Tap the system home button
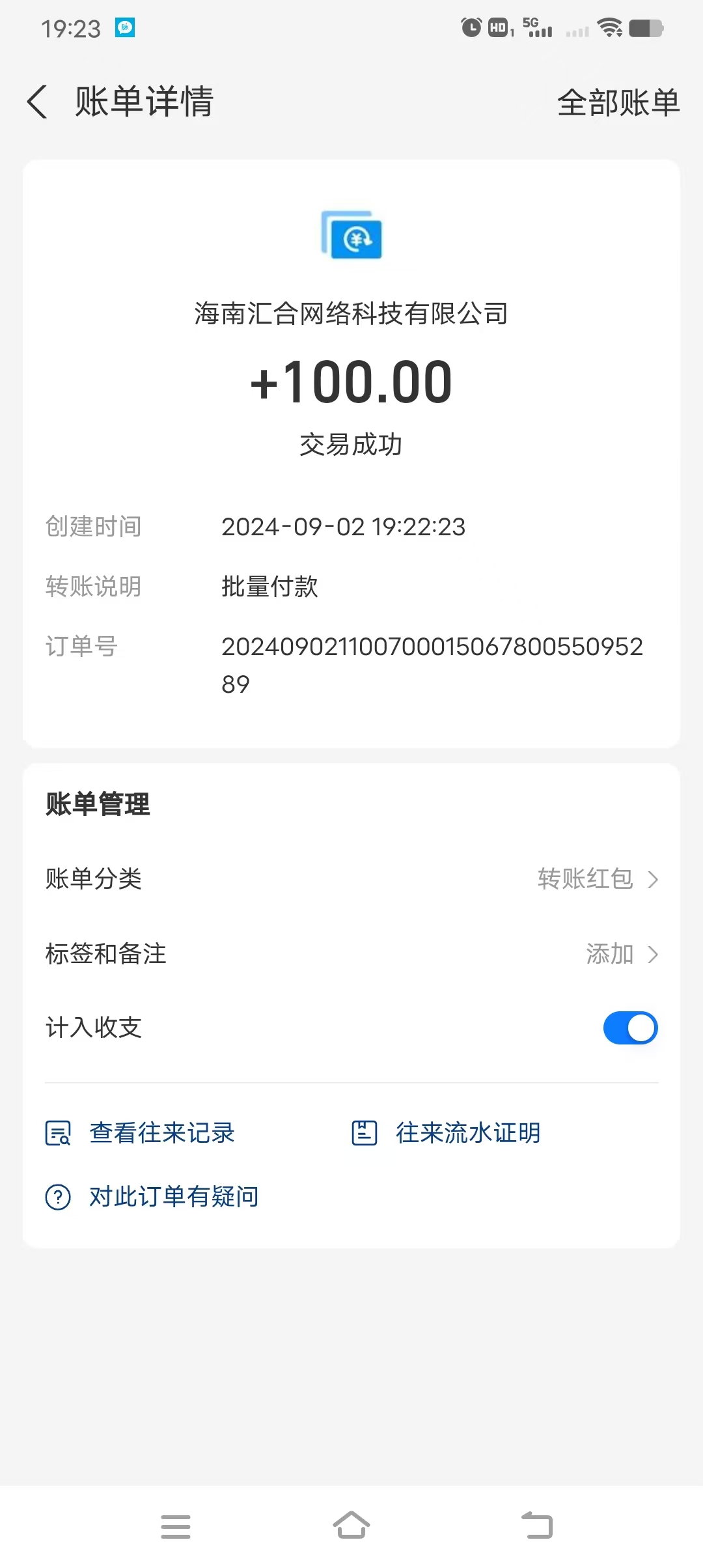This screenshot has width=703, height=1568. [x=351, y=1525]
